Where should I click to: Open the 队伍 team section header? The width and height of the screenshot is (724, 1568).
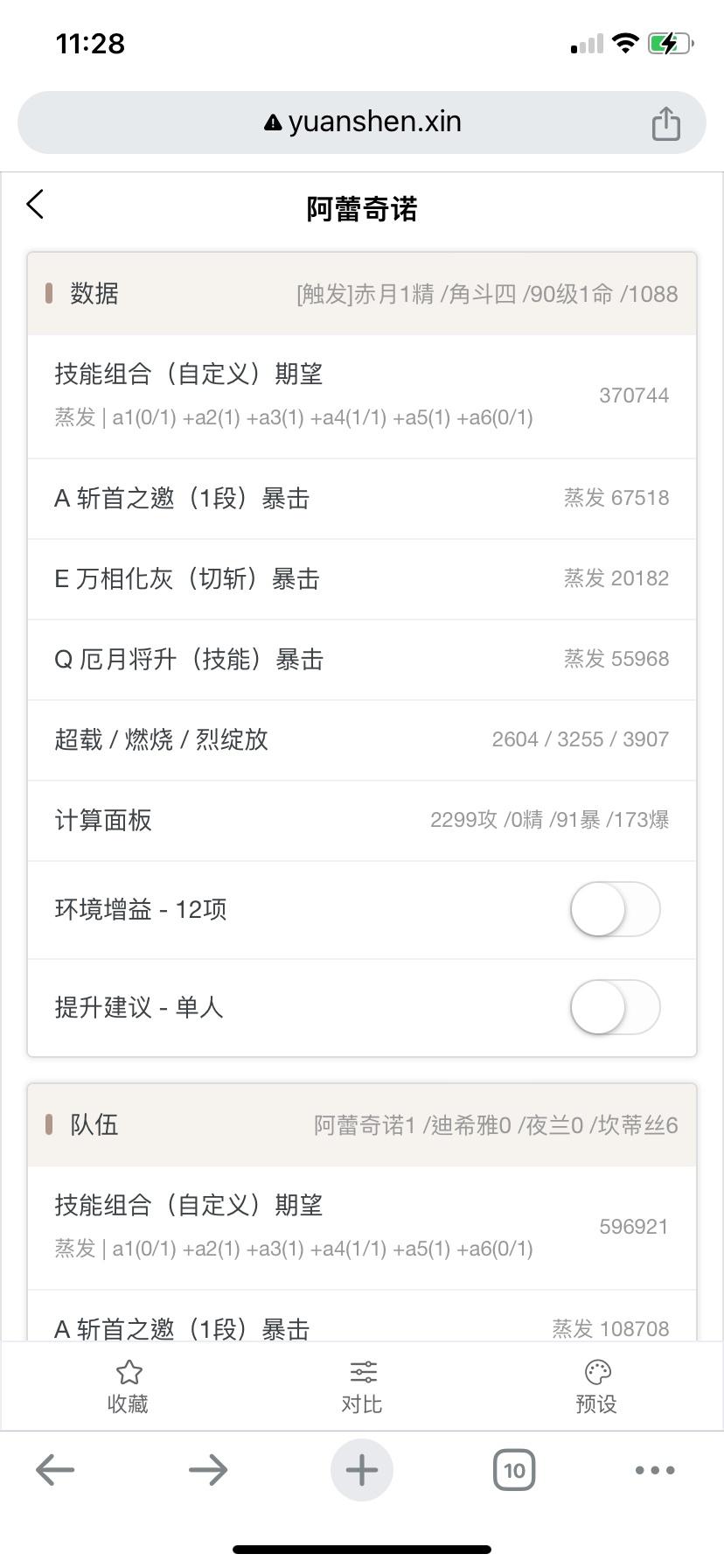point(362,1125)
